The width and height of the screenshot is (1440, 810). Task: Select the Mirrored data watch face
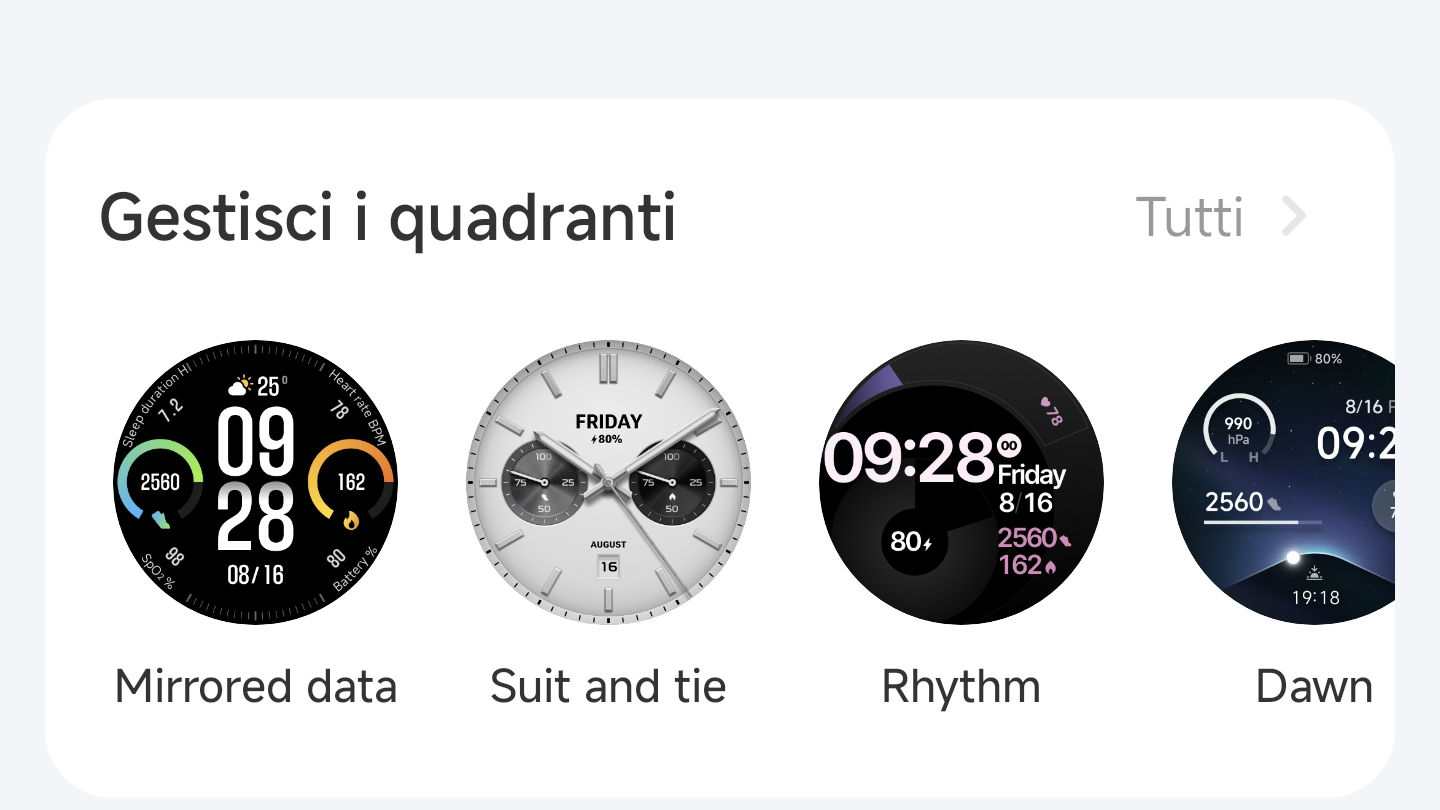pos(256,483)
